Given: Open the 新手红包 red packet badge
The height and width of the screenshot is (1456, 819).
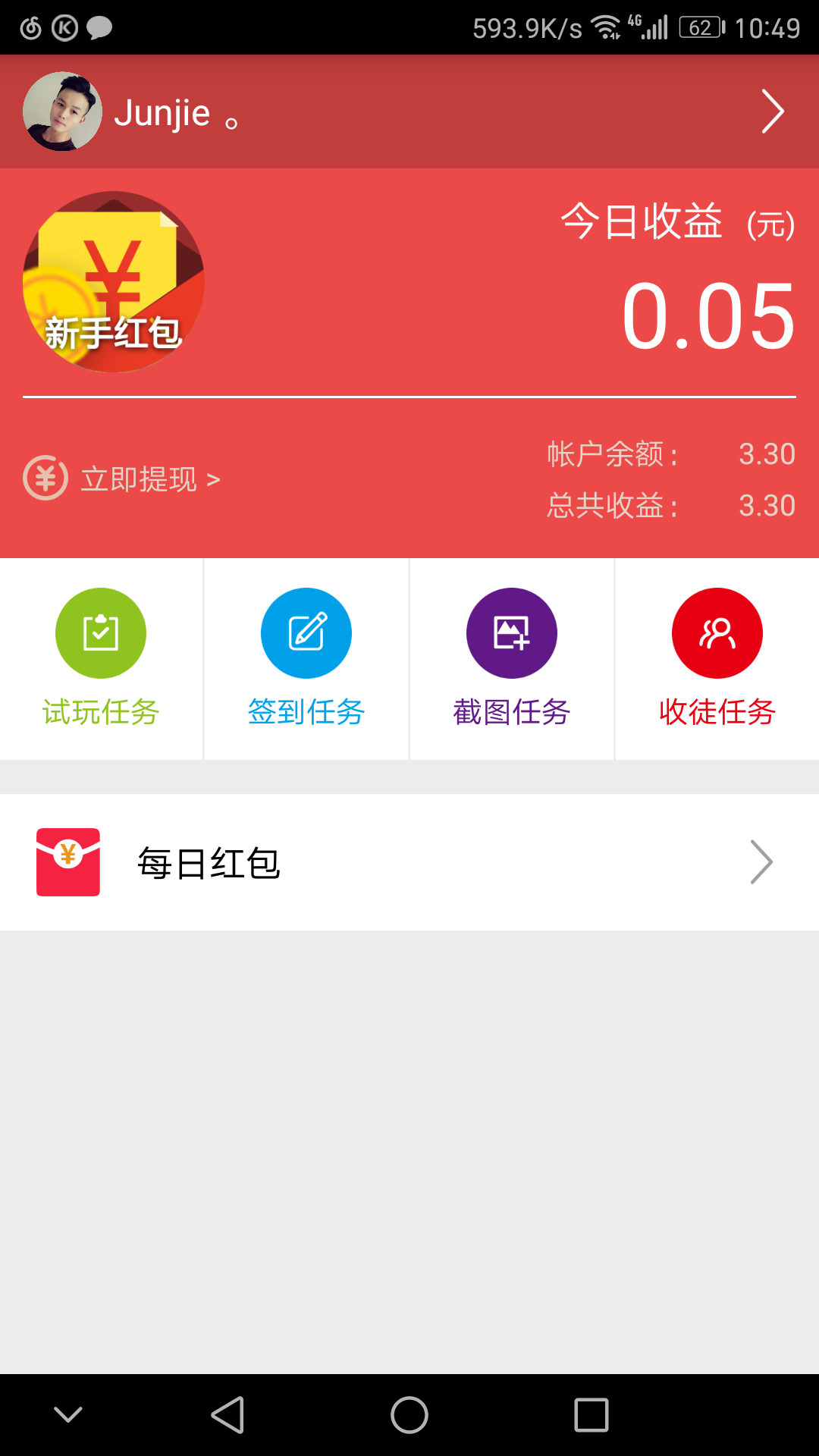Looking at the screenshot, I should [114, 281].
